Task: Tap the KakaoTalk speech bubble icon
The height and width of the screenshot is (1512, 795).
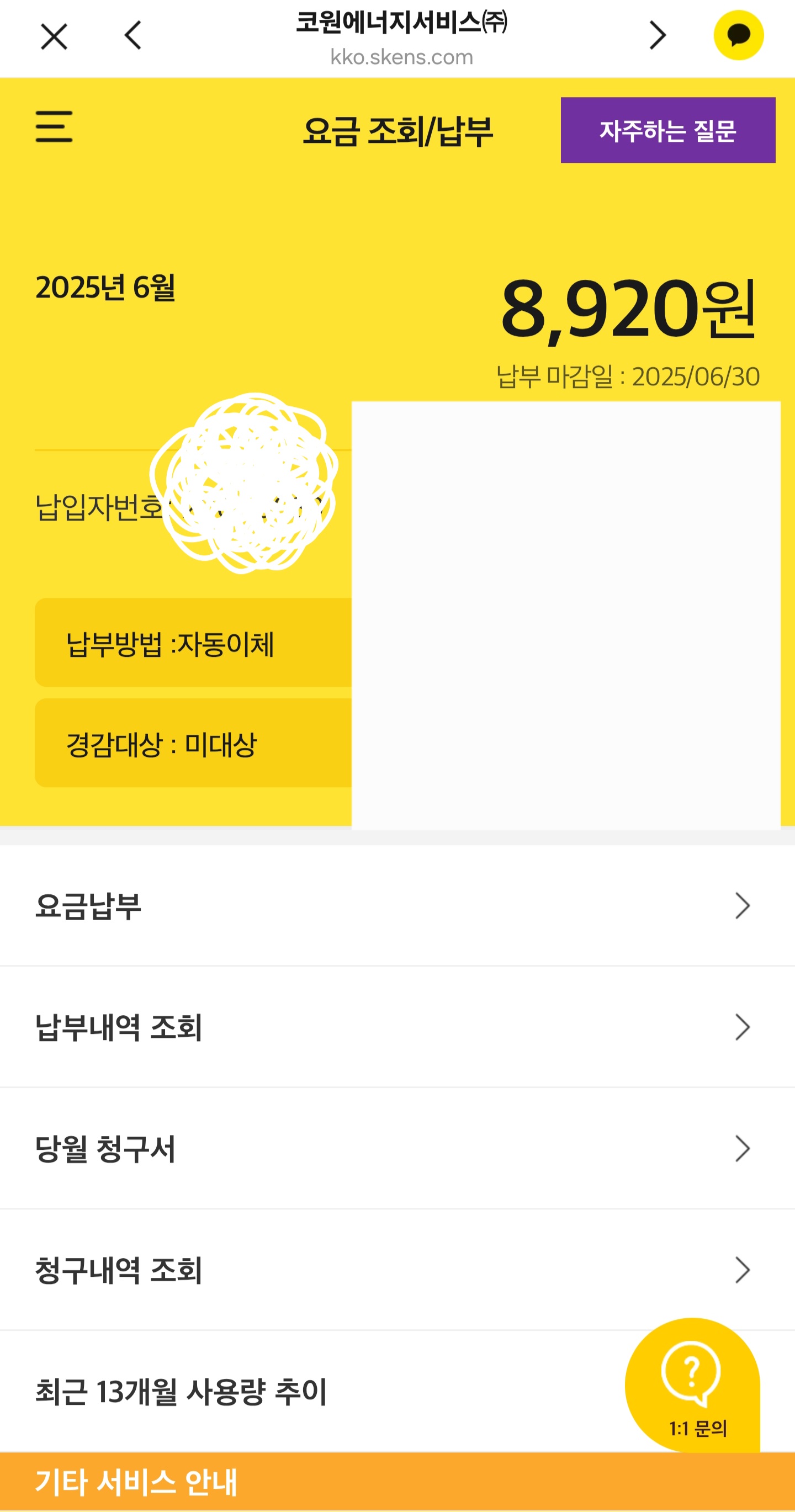Action: click(x=738, y=35)
